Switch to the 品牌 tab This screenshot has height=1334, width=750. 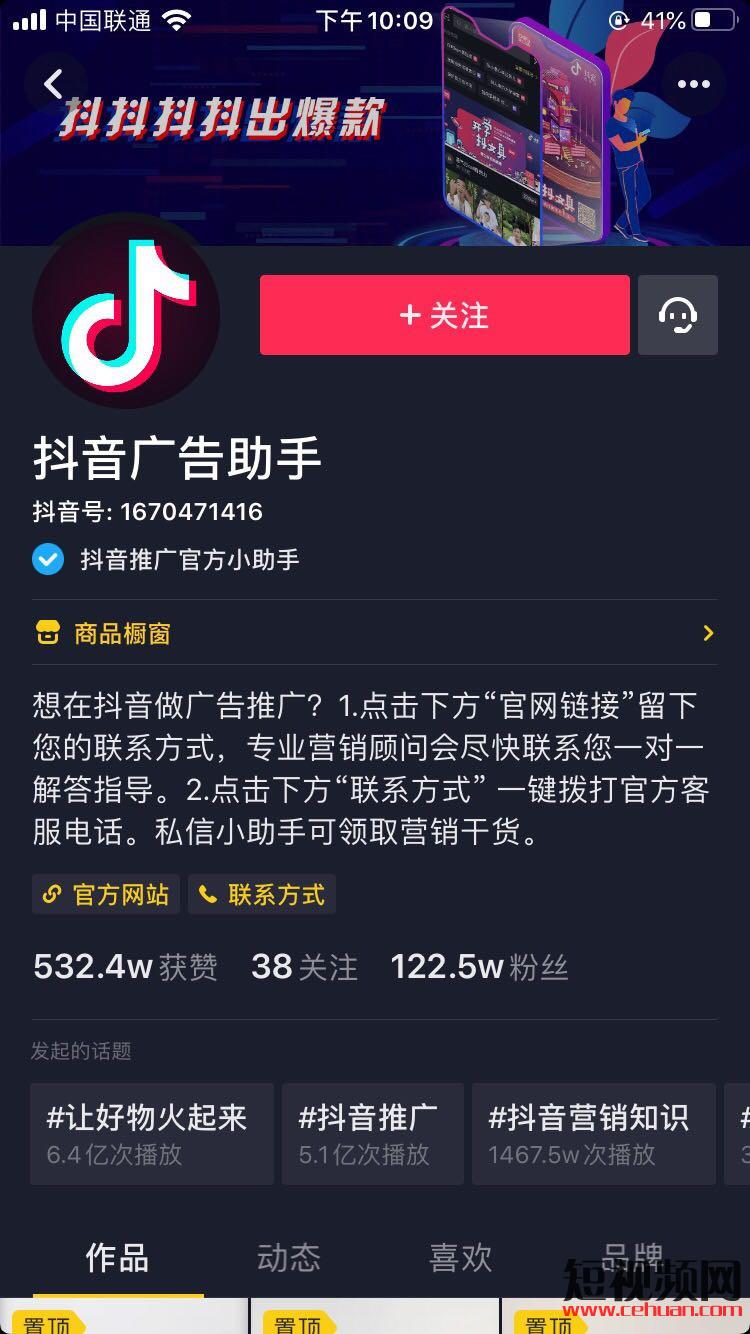632,1257
